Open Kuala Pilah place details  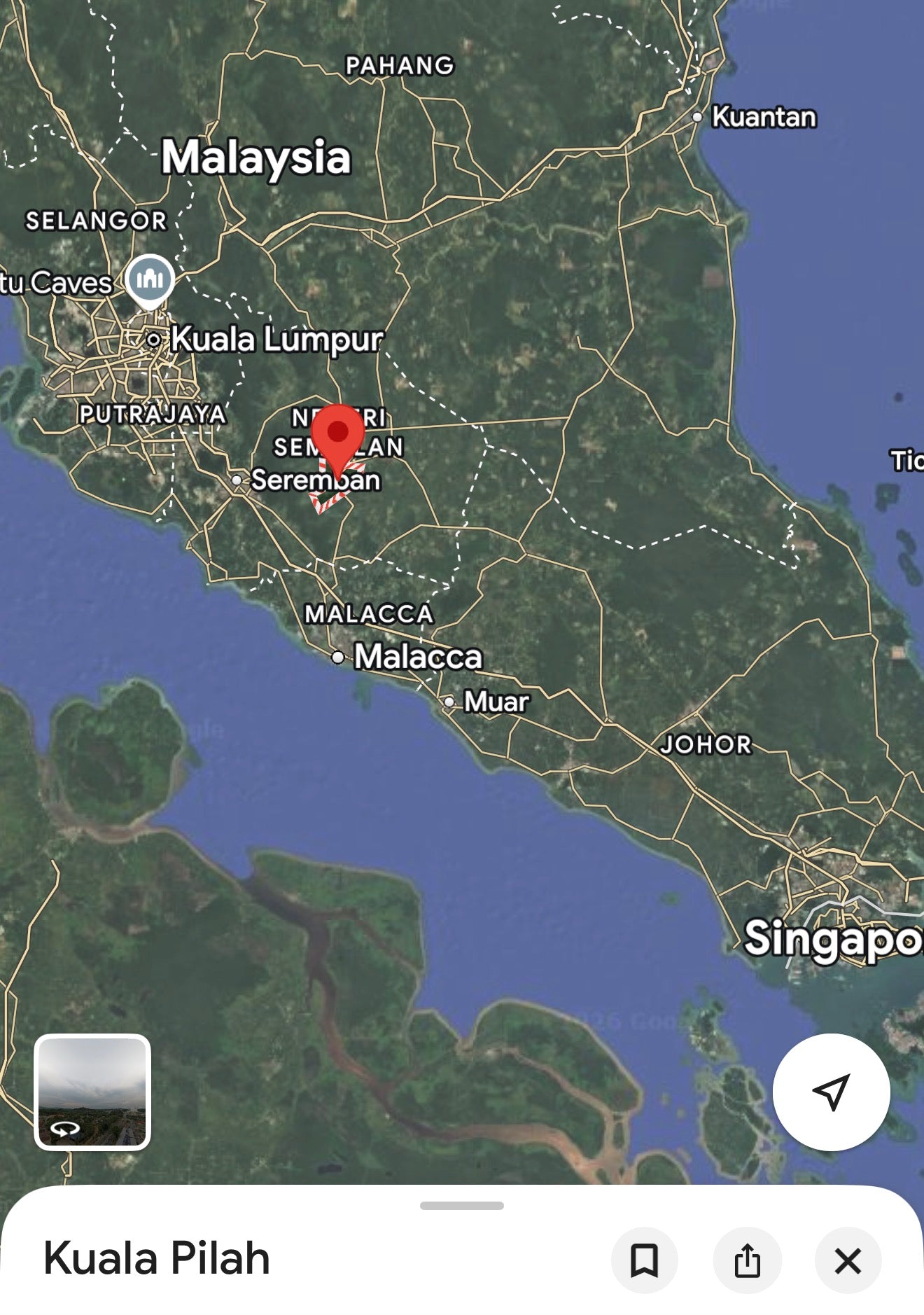(x=157, y=1258)
